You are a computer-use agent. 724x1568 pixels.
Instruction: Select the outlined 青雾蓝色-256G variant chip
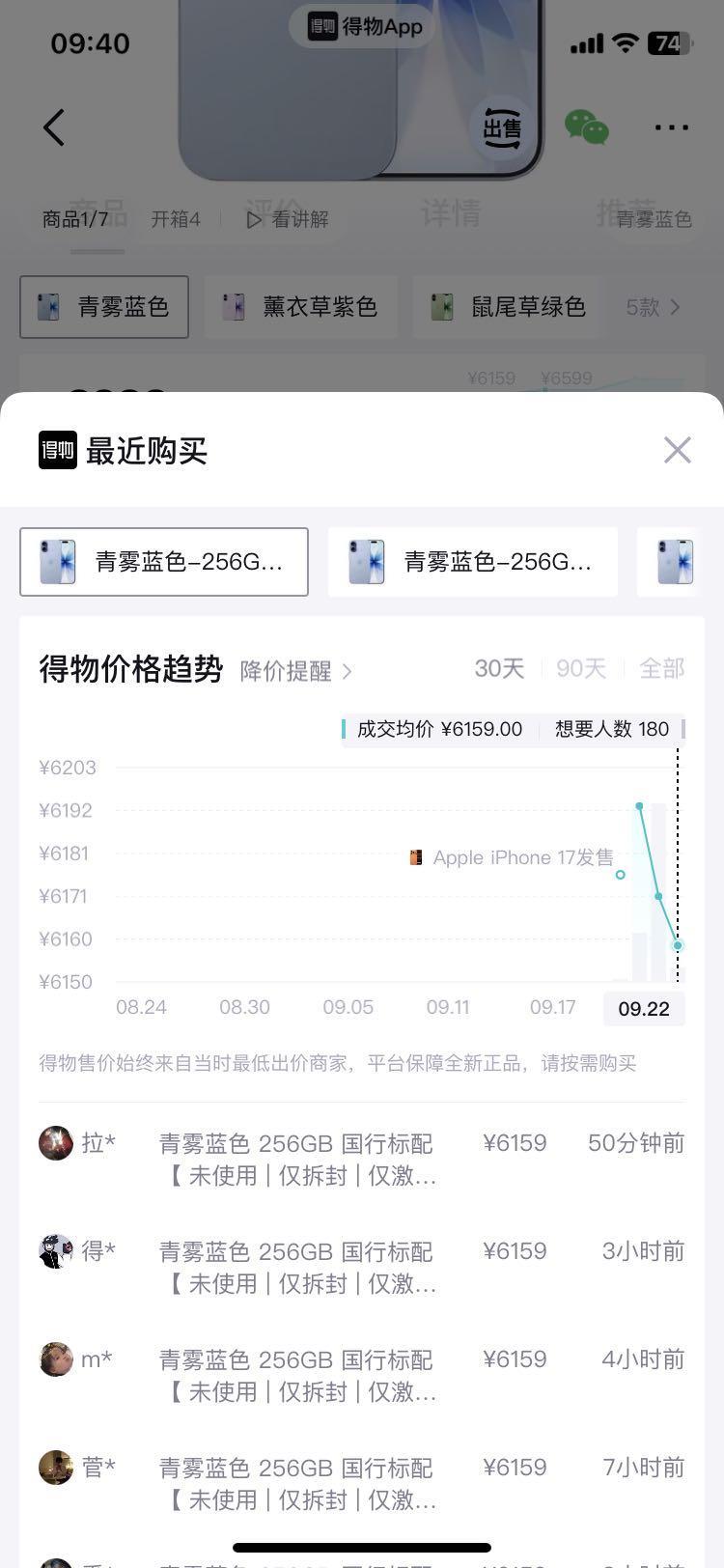tap(164, 562)
